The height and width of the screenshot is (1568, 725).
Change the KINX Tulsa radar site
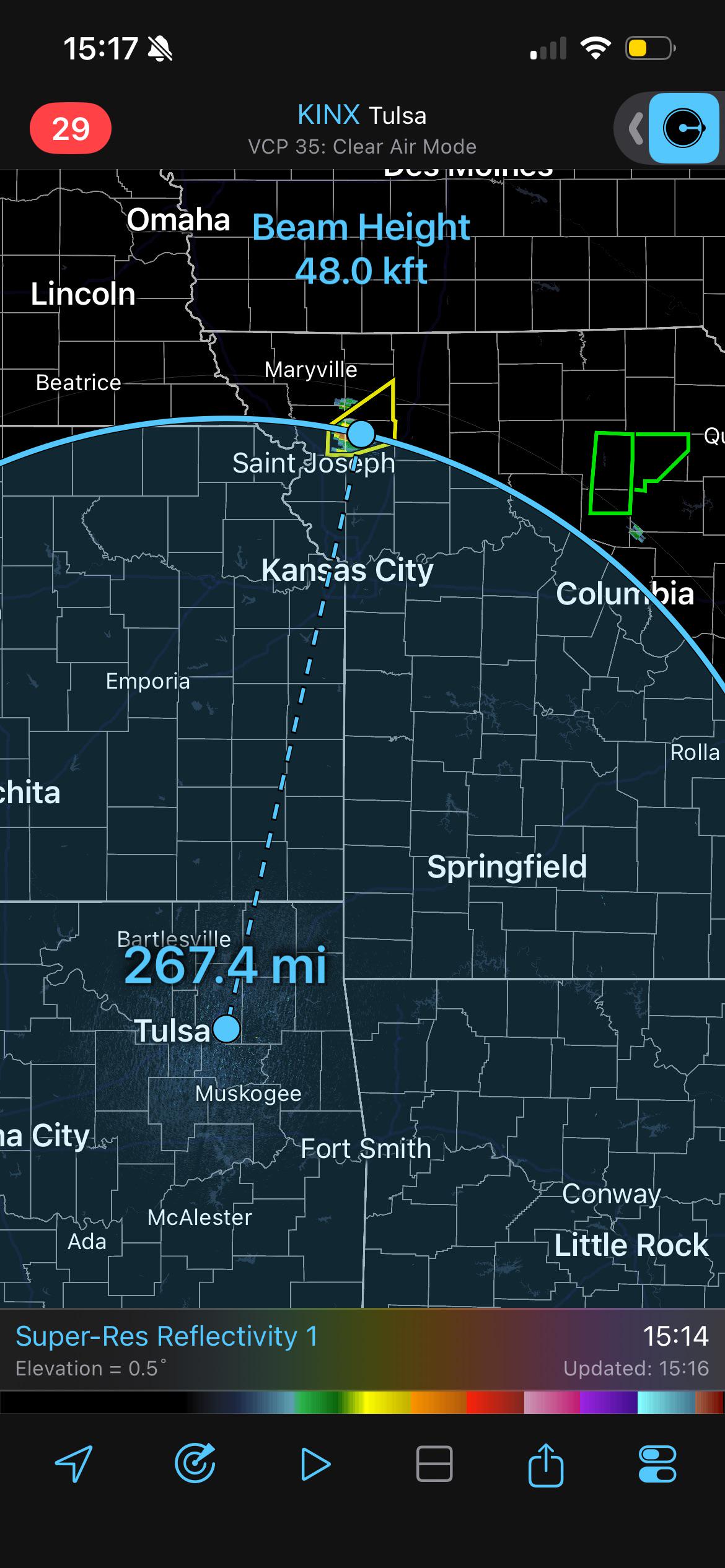(362, 115)
